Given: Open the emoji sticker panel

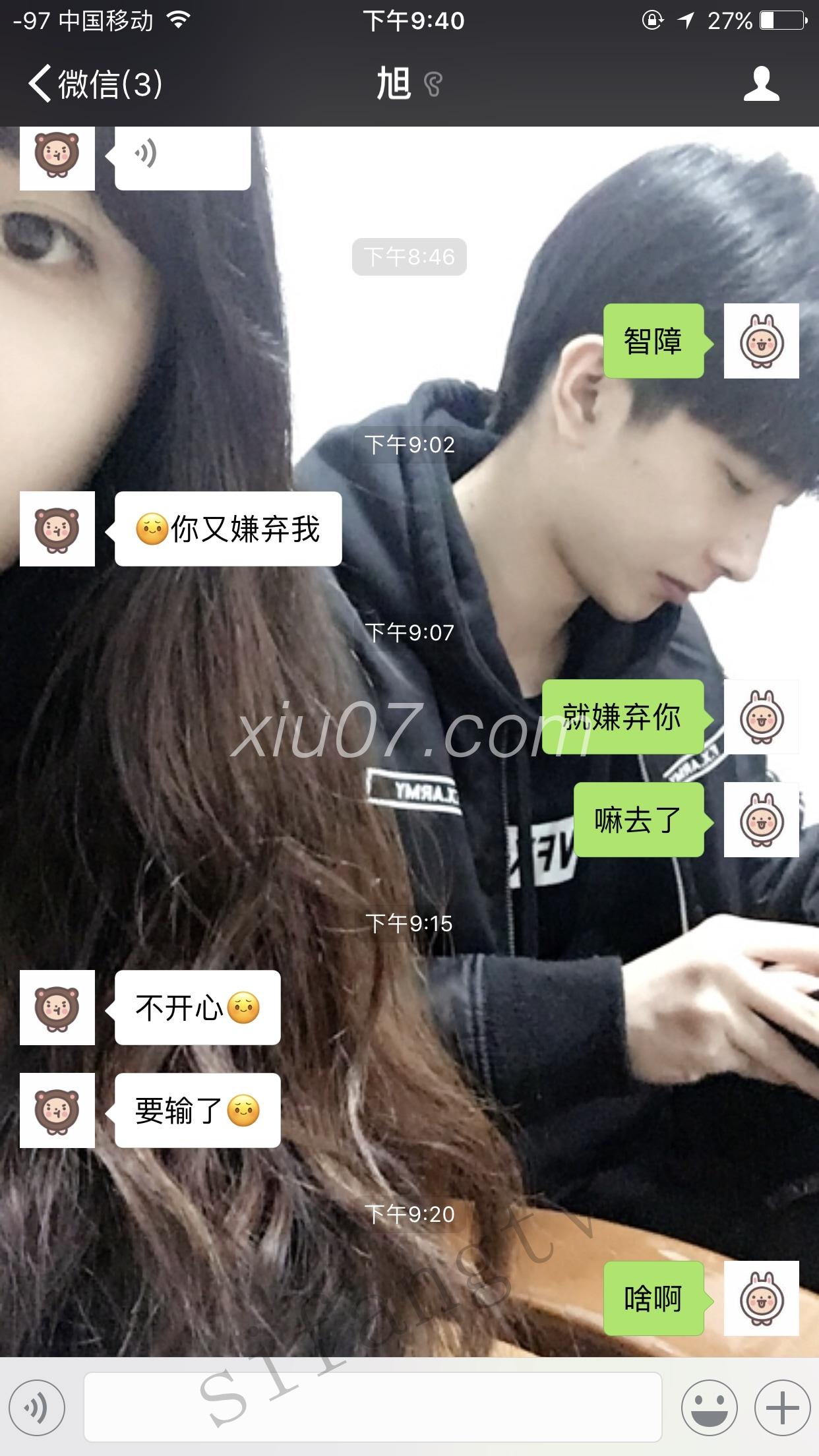Looking at the screenshot, I should point(710,1407).
